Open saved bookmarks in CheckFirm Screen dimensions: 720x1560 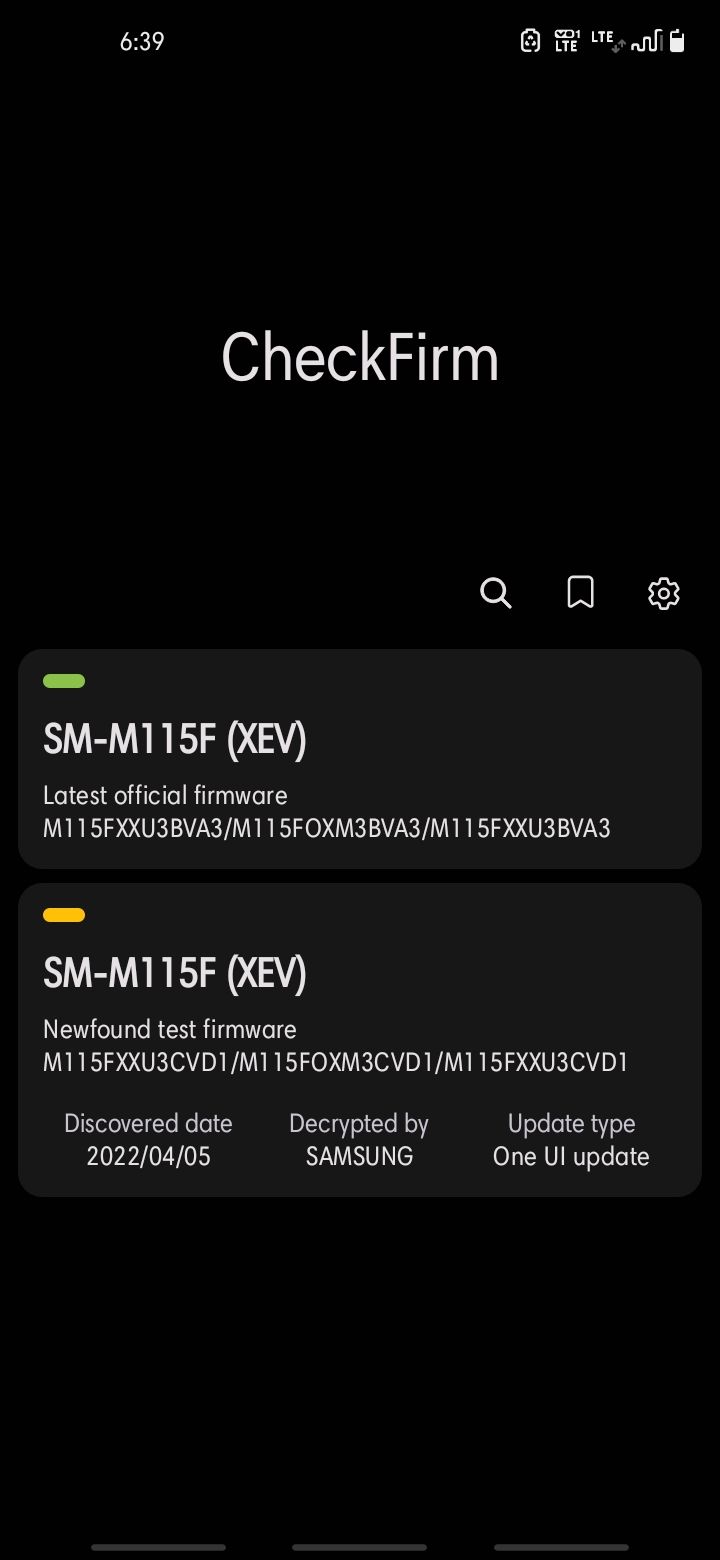tap(580, 593)
